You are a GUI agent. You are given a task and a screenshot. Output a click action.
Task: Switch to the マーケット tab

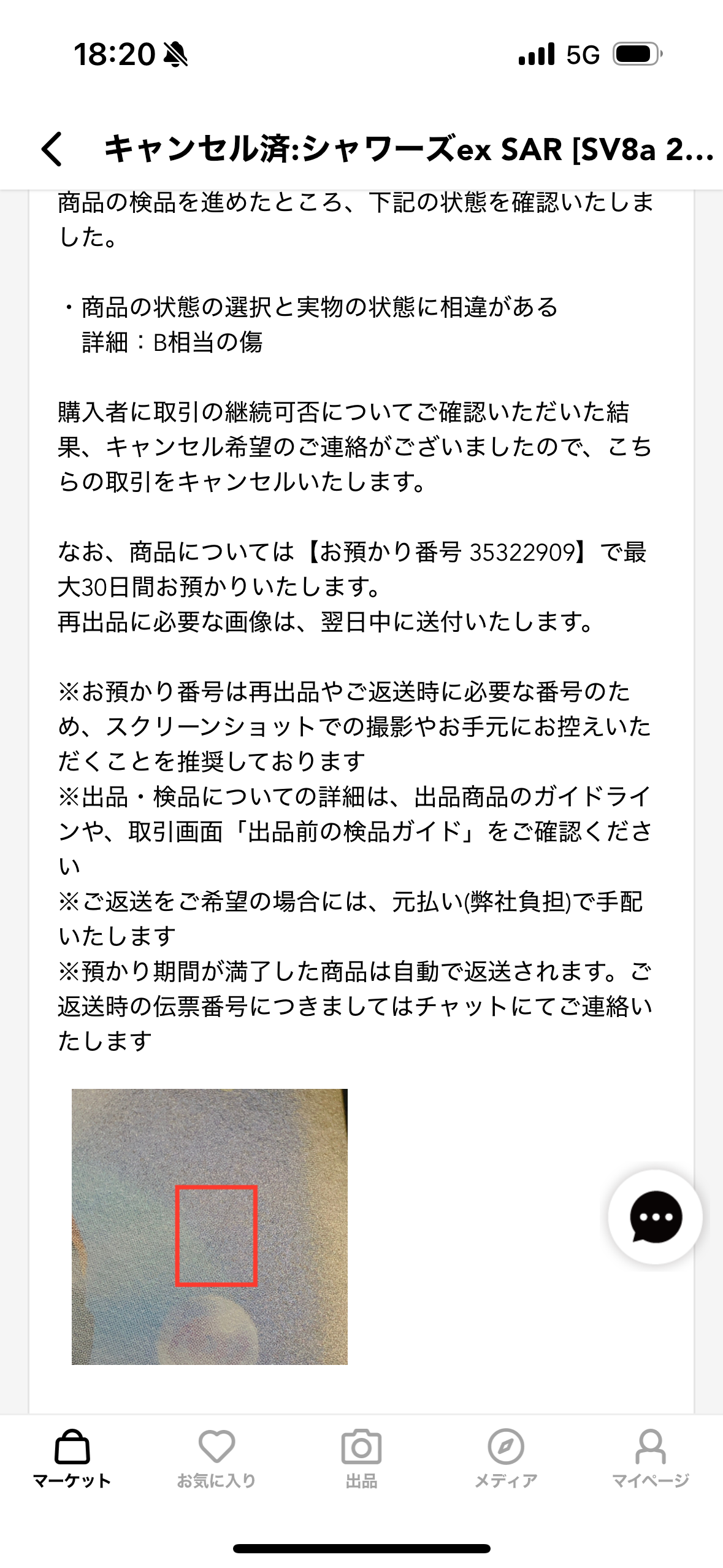[72, 1459]
